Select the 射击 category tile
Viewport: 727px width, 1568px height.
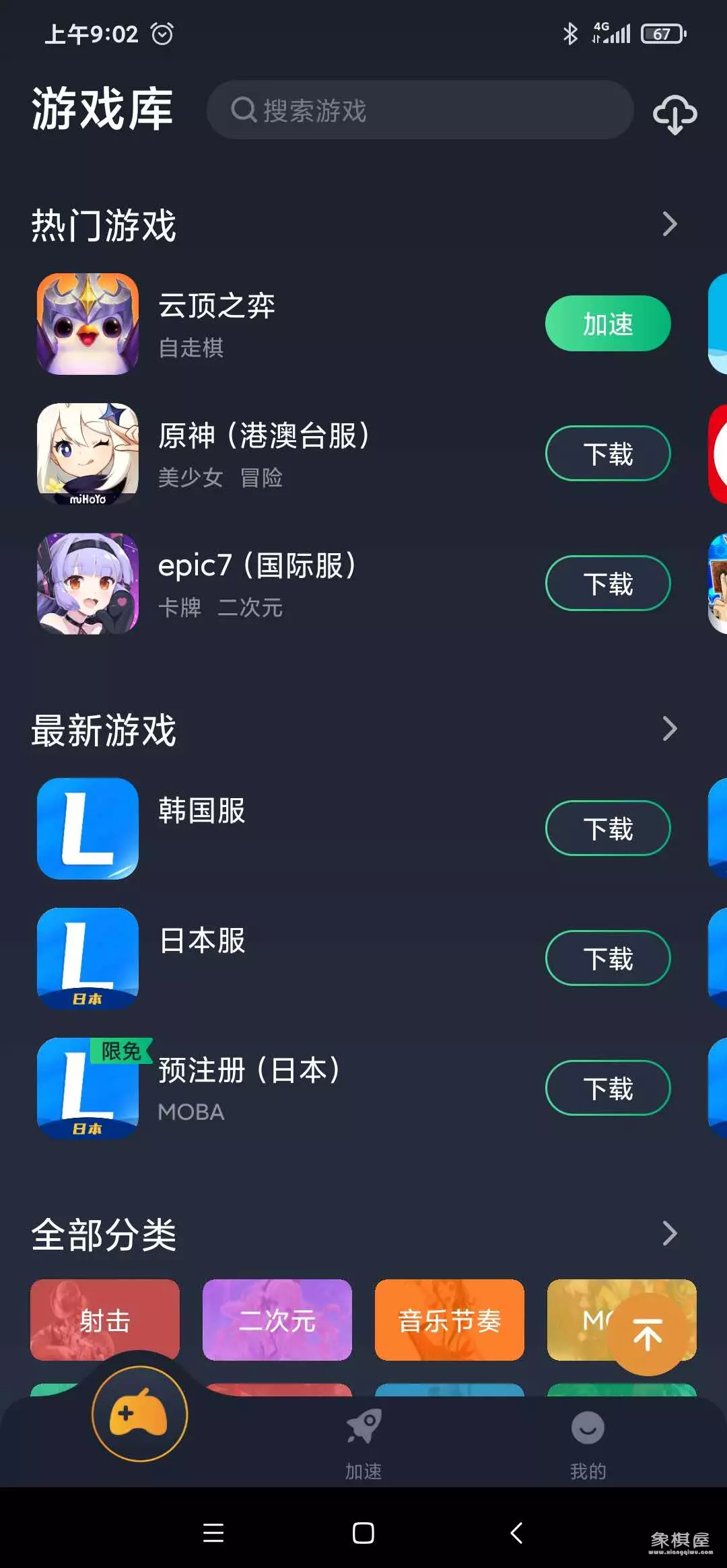coord(105,1320)
